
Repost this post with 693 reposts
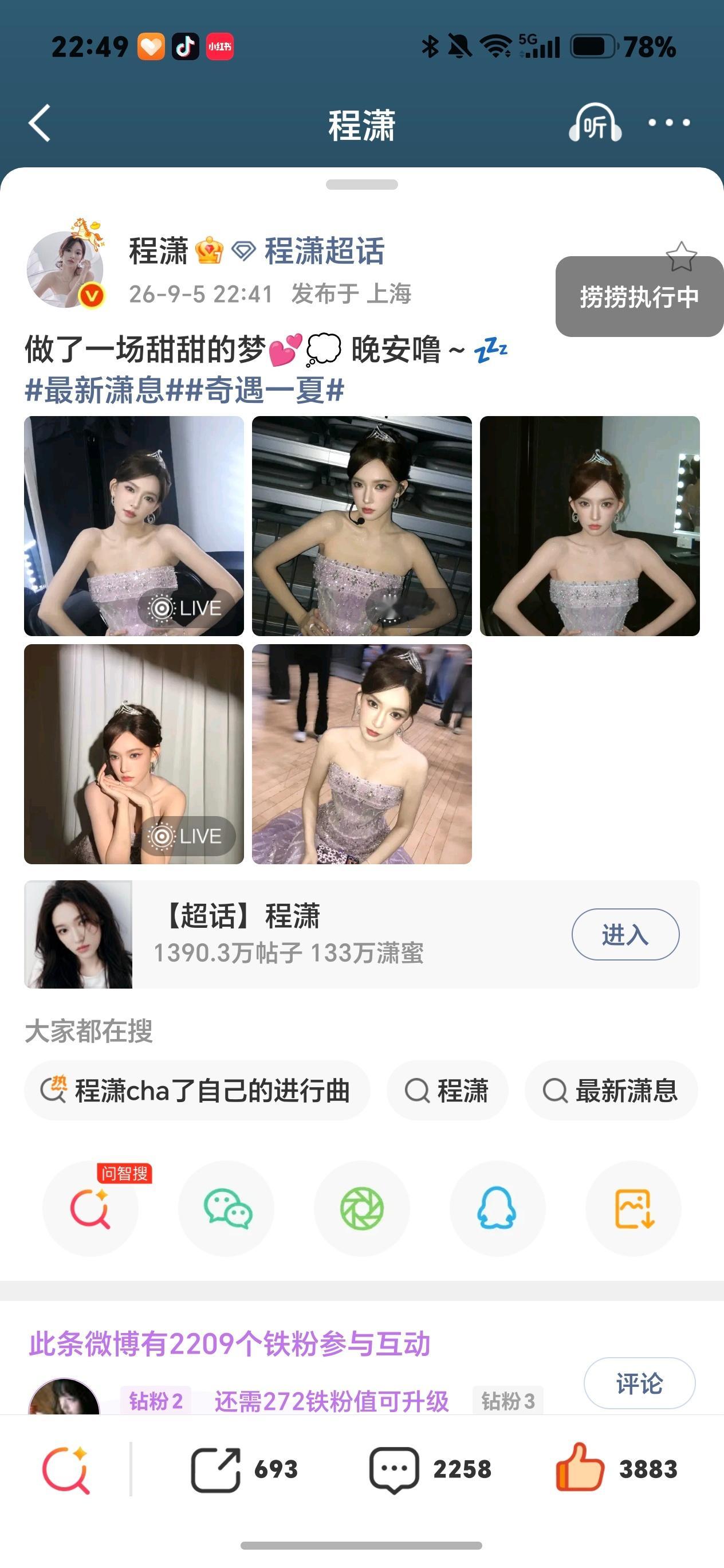pyautogui.click(x=245, y=1469)
